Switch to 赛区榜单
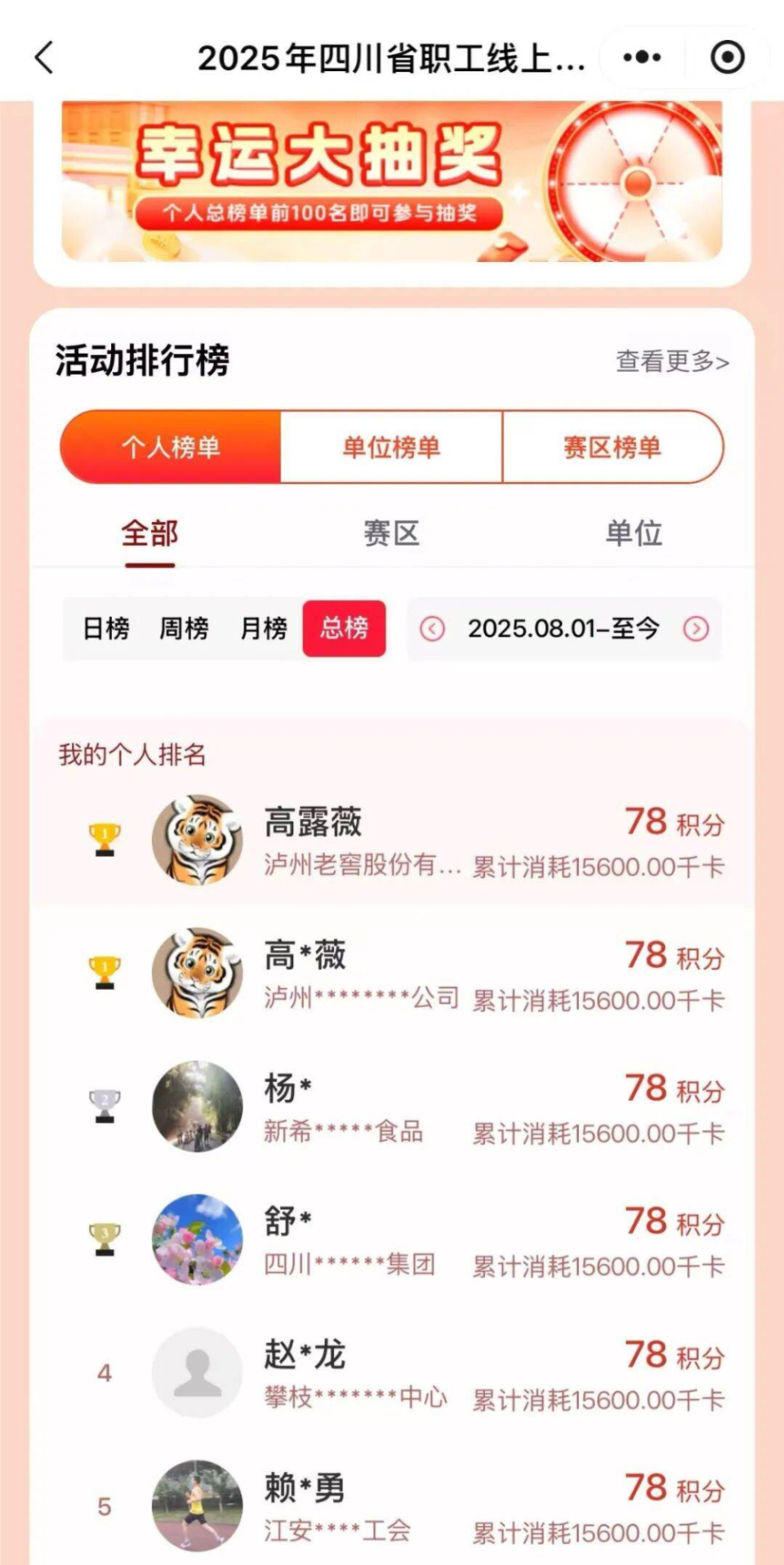Screen dimensions: 784x1565 (x=612, y=448)
